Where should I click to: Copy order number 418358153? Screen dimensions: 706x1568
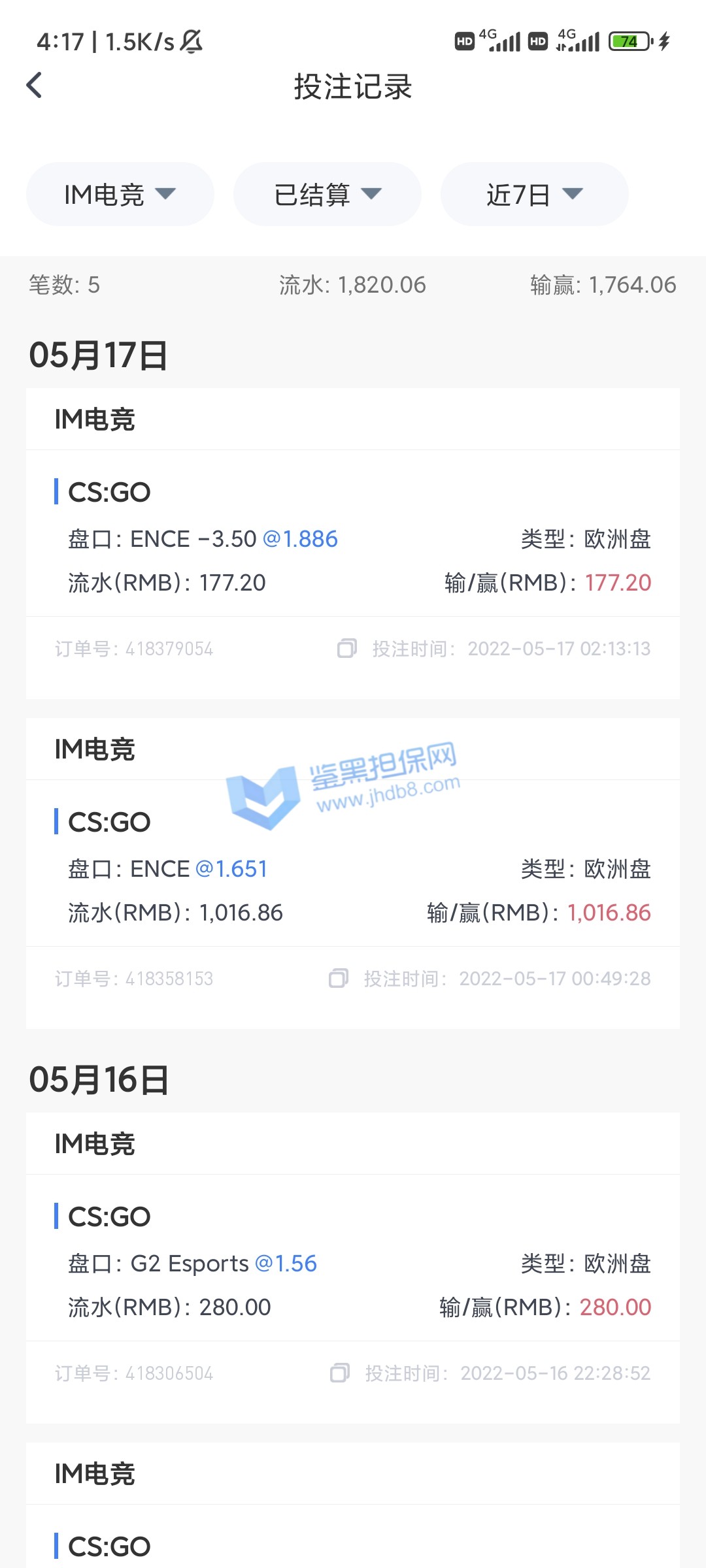pos(338,978)
